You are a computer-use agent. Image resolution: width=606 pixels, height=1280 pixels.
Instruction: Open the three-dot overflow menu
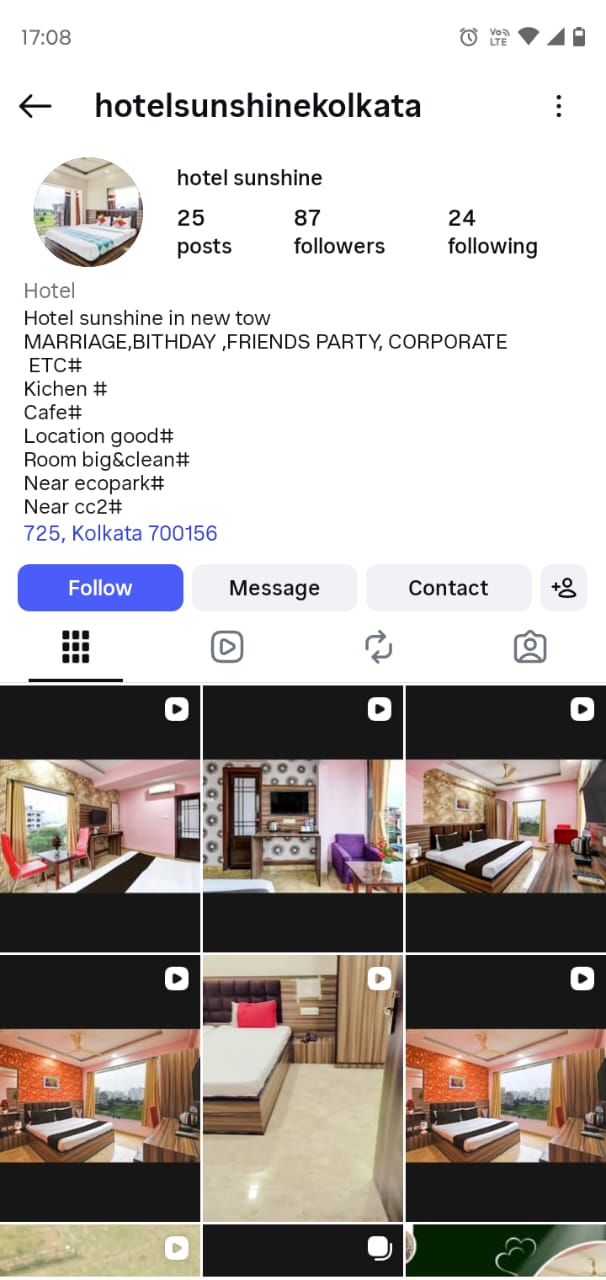tap(558, 106)
